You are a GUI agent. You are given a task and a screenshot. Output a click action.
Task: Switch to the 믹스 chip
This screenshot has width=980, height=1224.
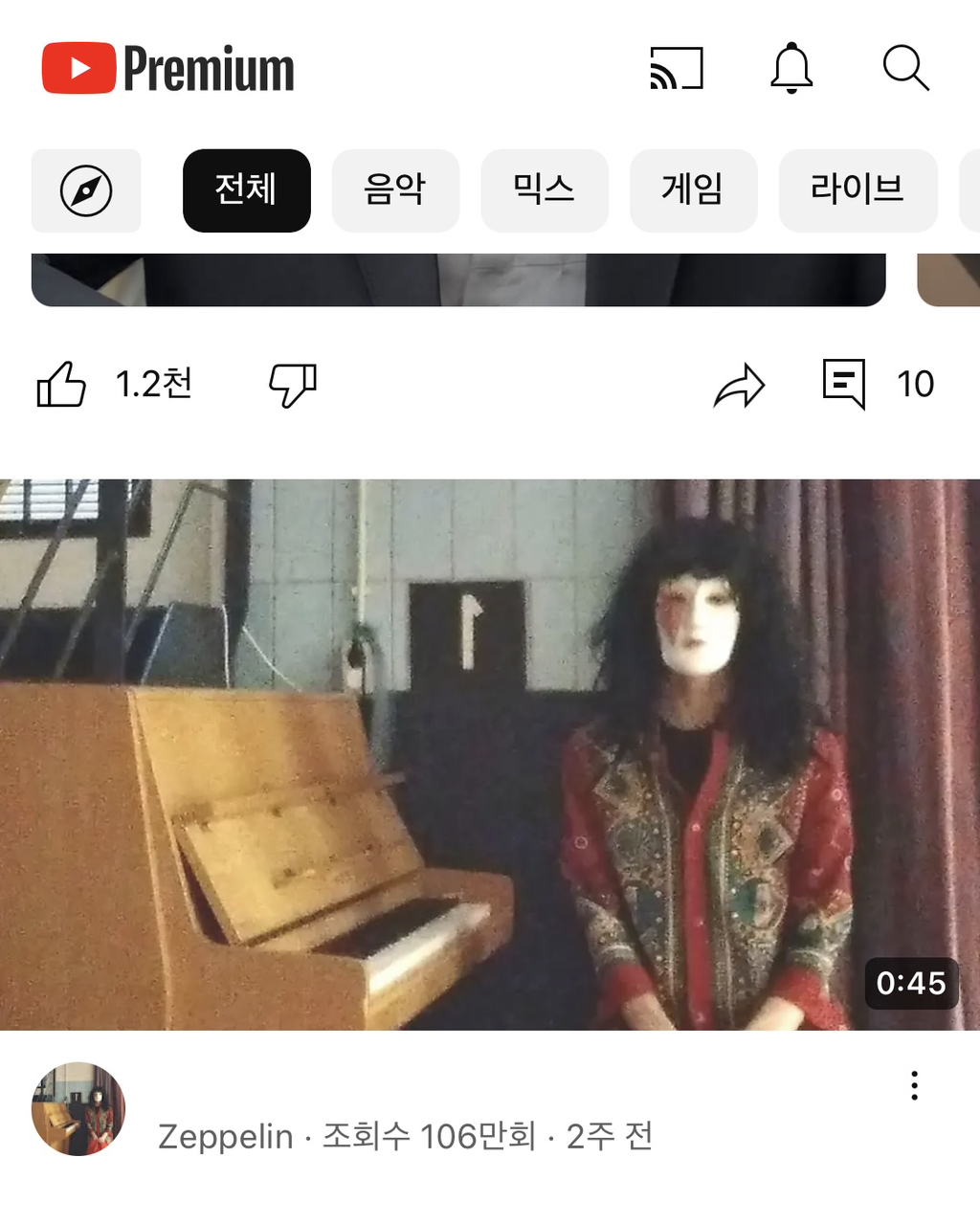(545, 190)
